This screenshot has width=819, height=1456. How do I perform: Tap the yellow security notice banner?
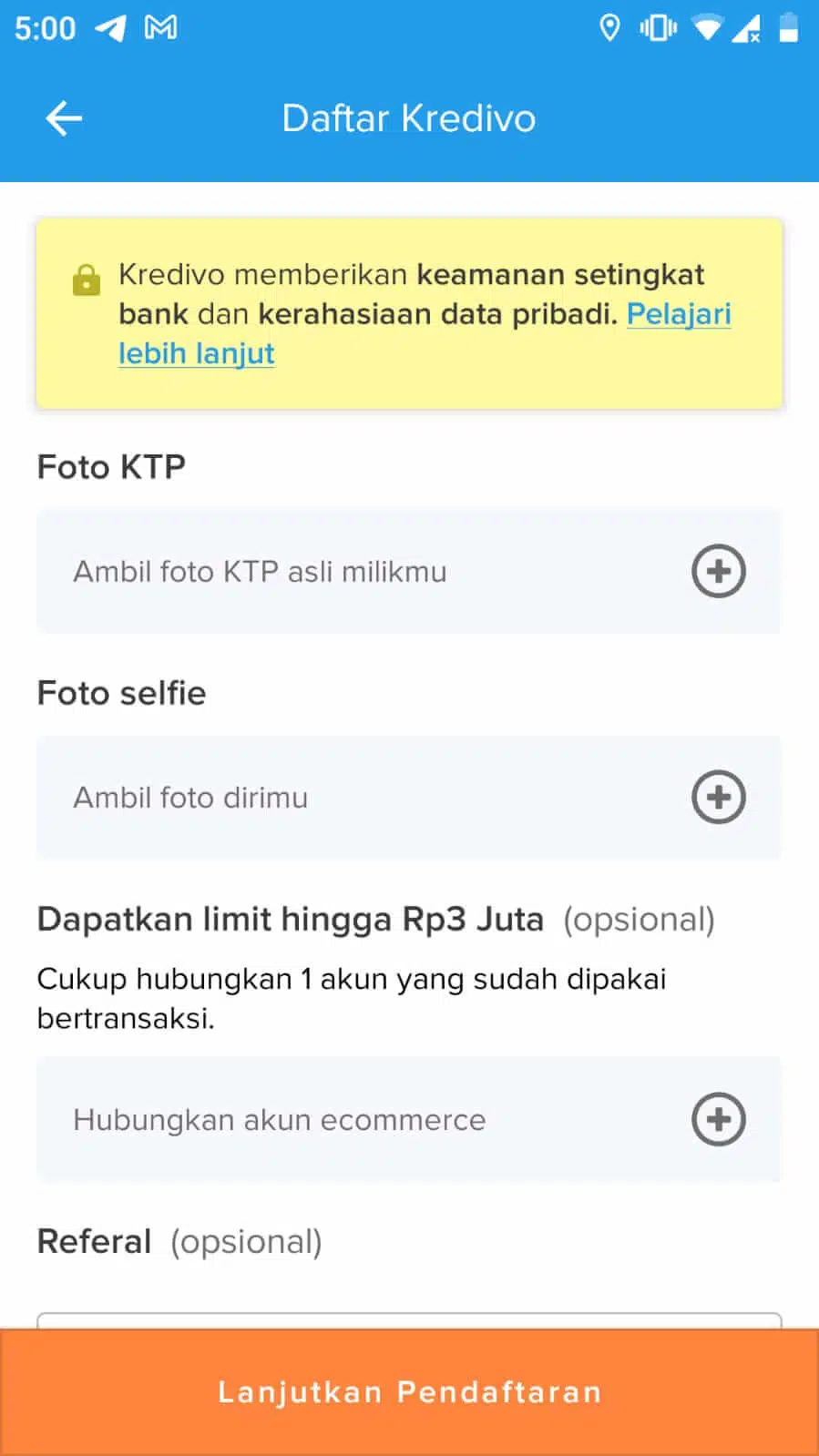[x=409, y=311]
